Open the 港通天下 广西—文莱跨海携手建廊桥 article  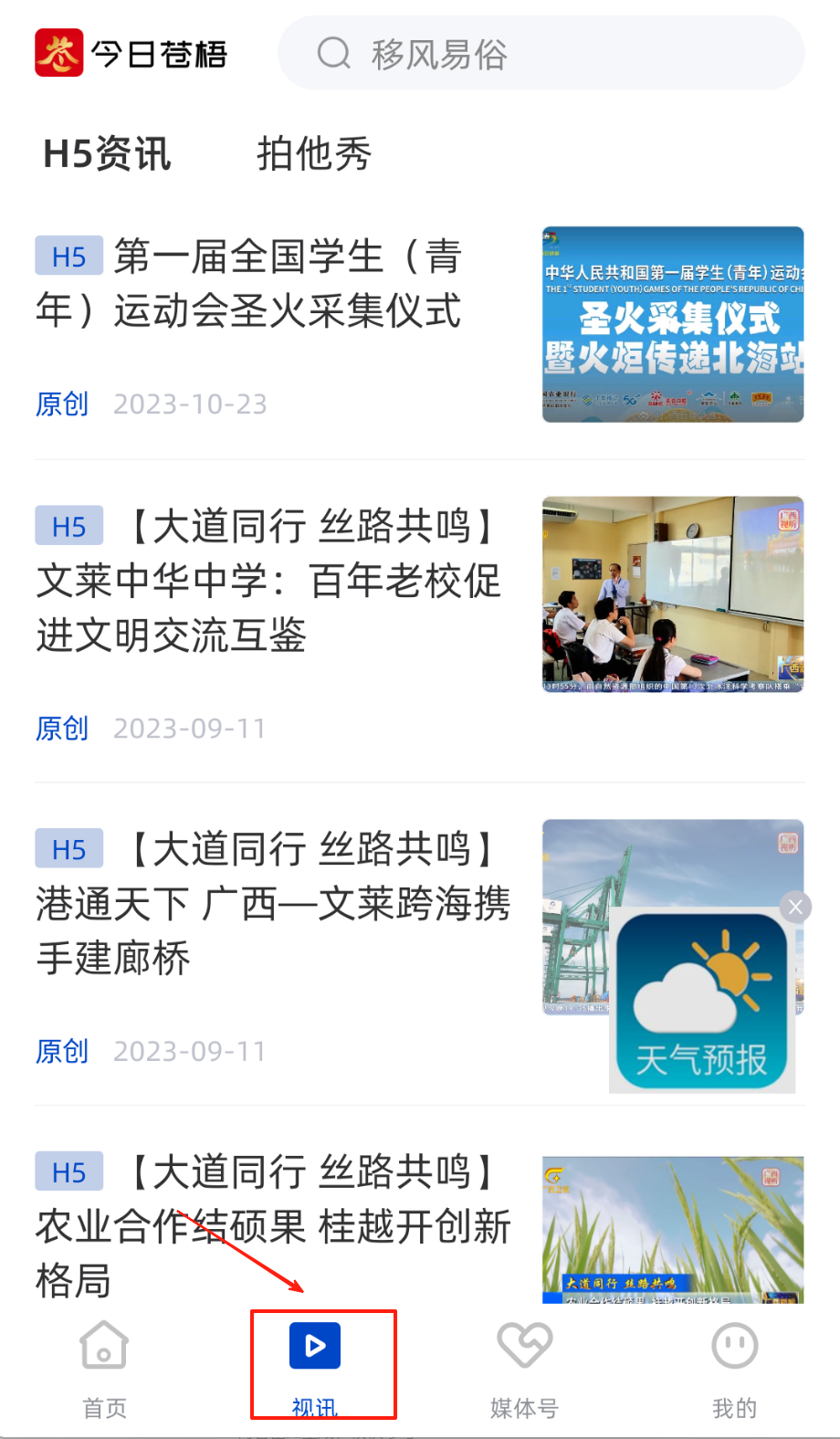click(272, 903)
